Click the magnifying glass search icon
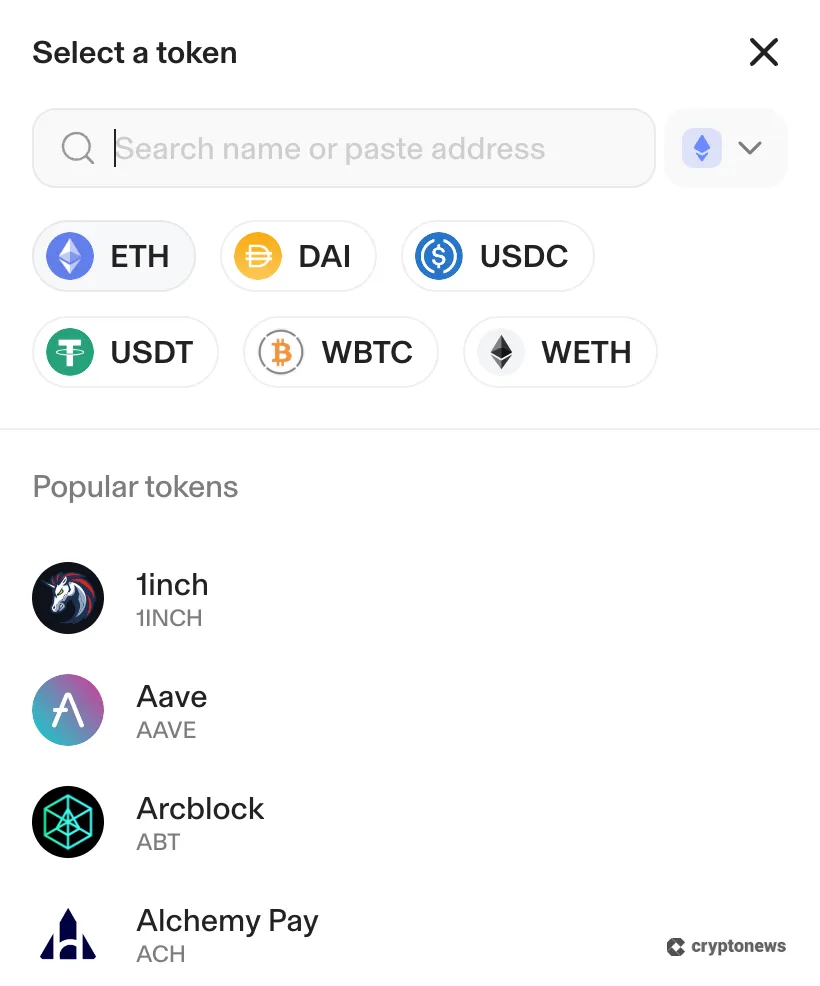Screen dimensions: 820x986 pyautogui.click(x=77, y=148)
